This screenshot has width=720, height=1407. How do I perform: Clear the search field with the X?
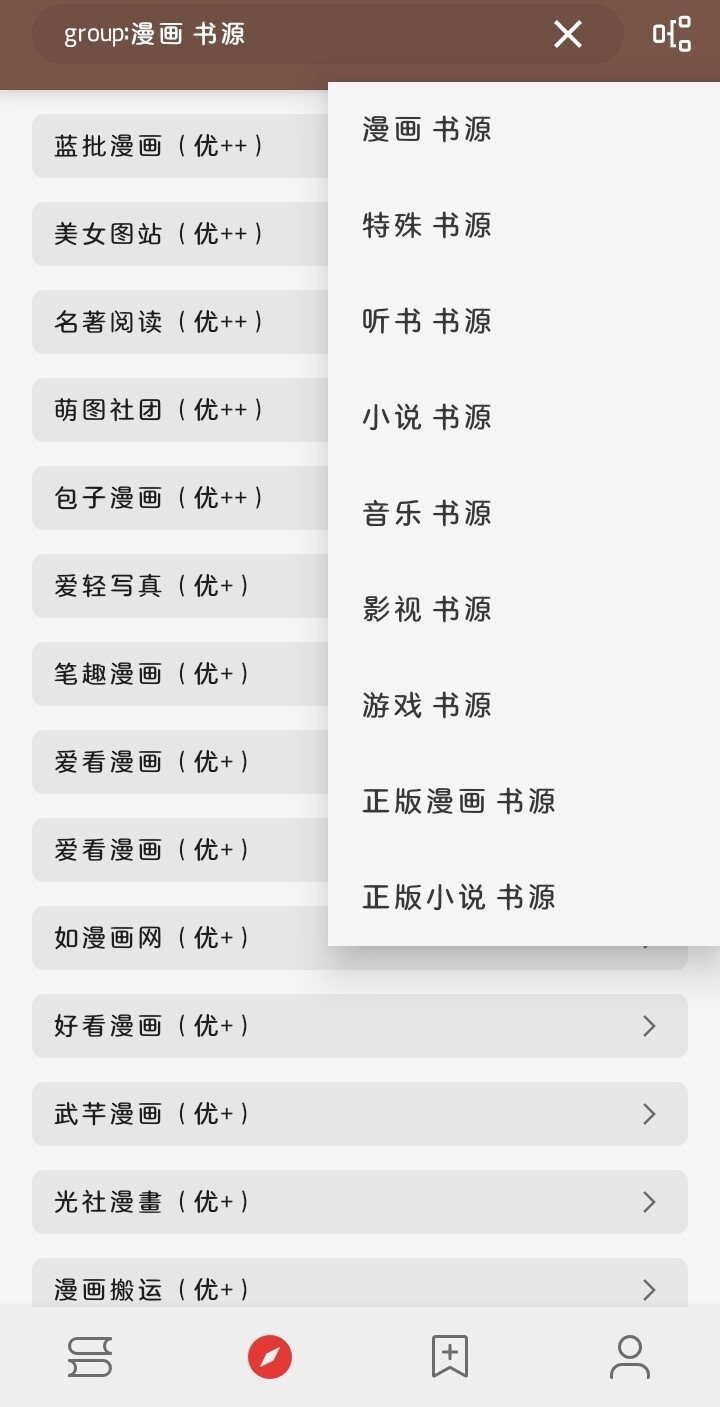tap(567, 34)
